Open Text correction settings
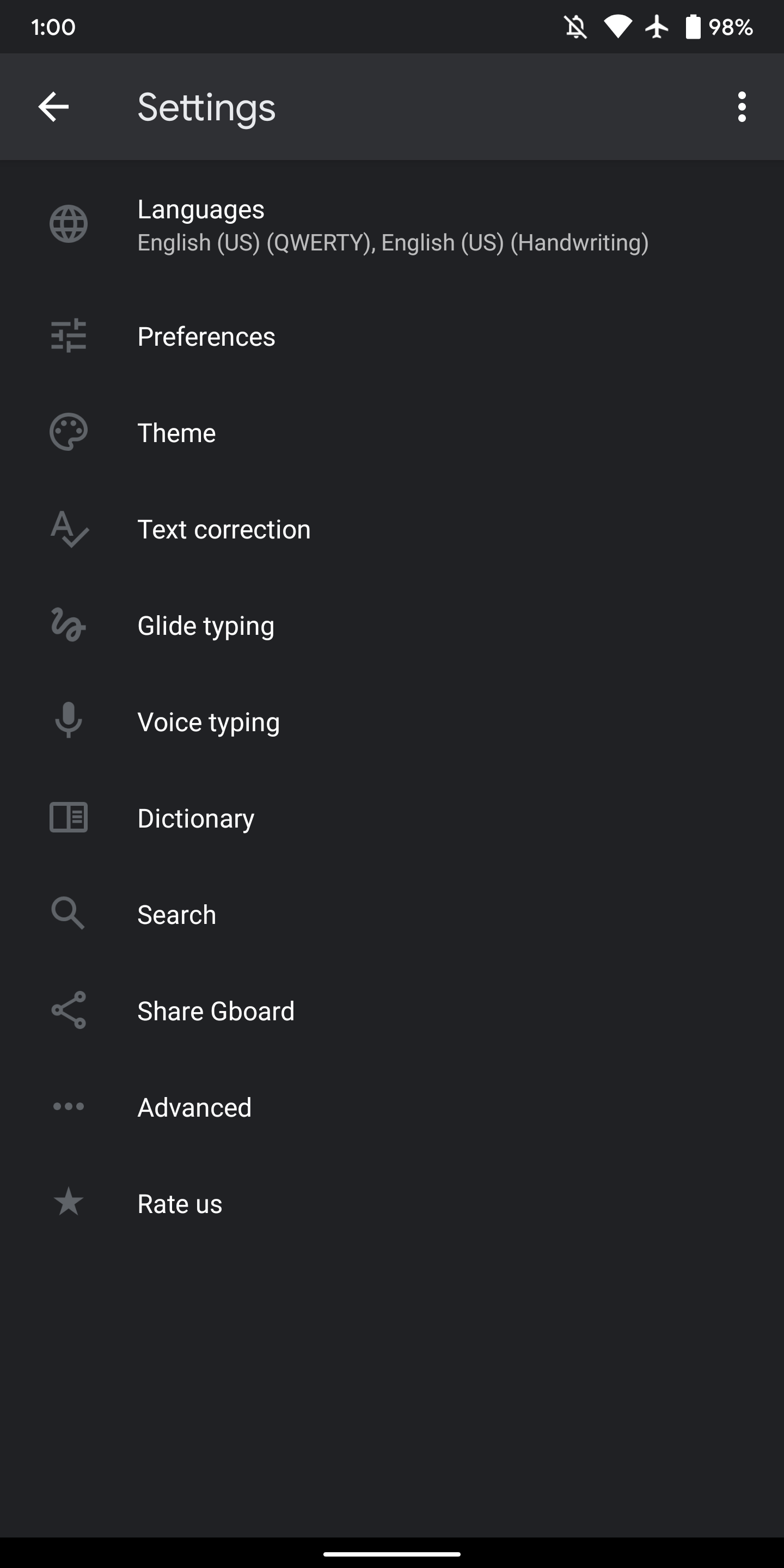The image size is (784, 1568). click(x=392, y=530)
